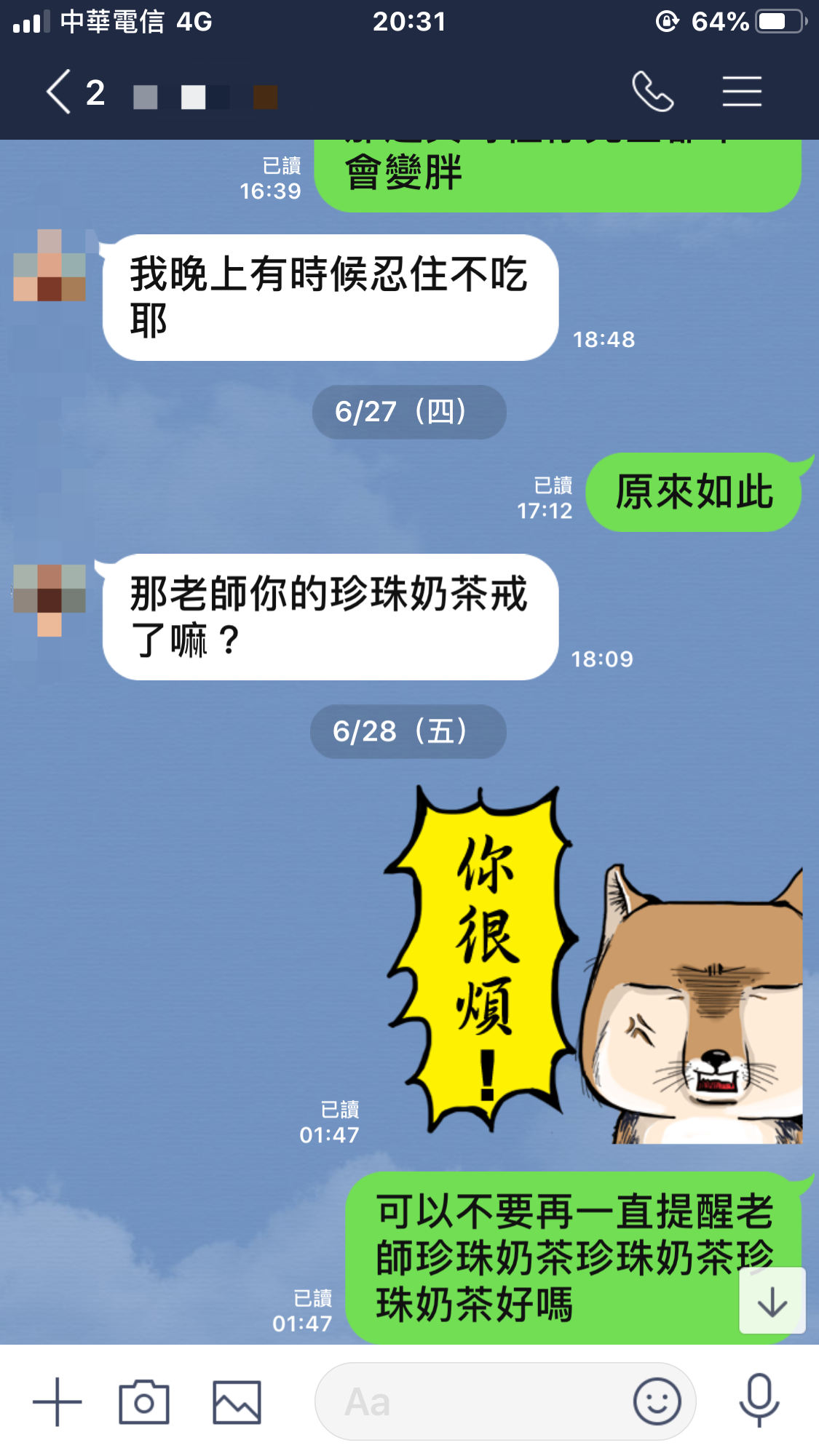Open the avatar beside 我晚上有時候忍住不吃耶
Viewport: 819px width, 1456px height.
point(50,266)
